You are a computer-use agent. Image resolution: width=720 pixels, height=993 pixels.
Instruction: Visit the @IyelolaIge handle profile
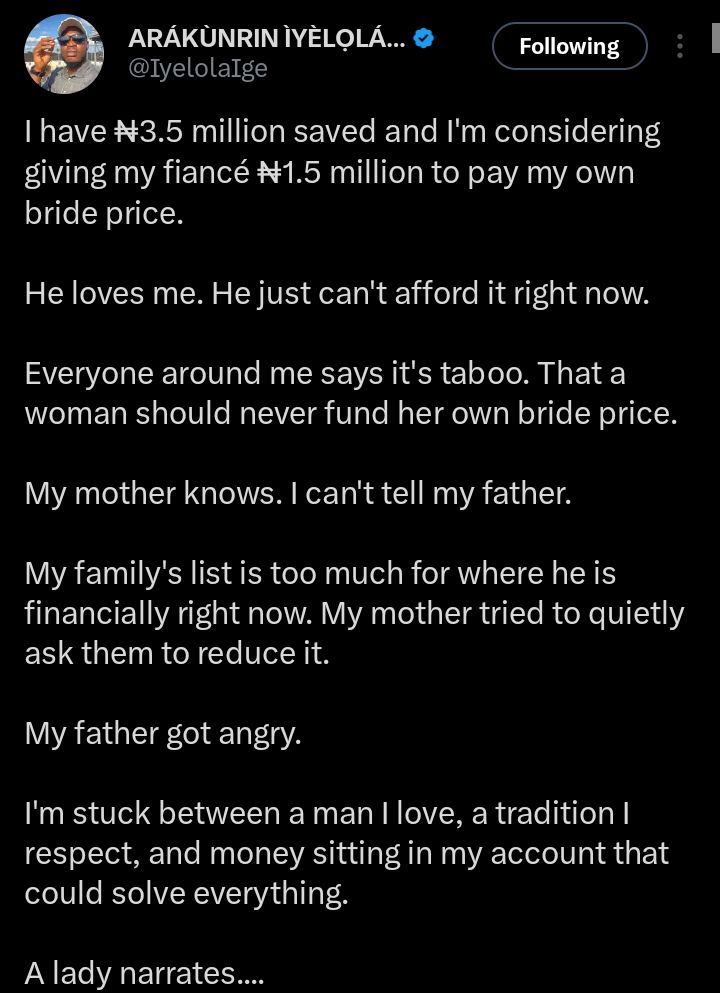point(199,69)
